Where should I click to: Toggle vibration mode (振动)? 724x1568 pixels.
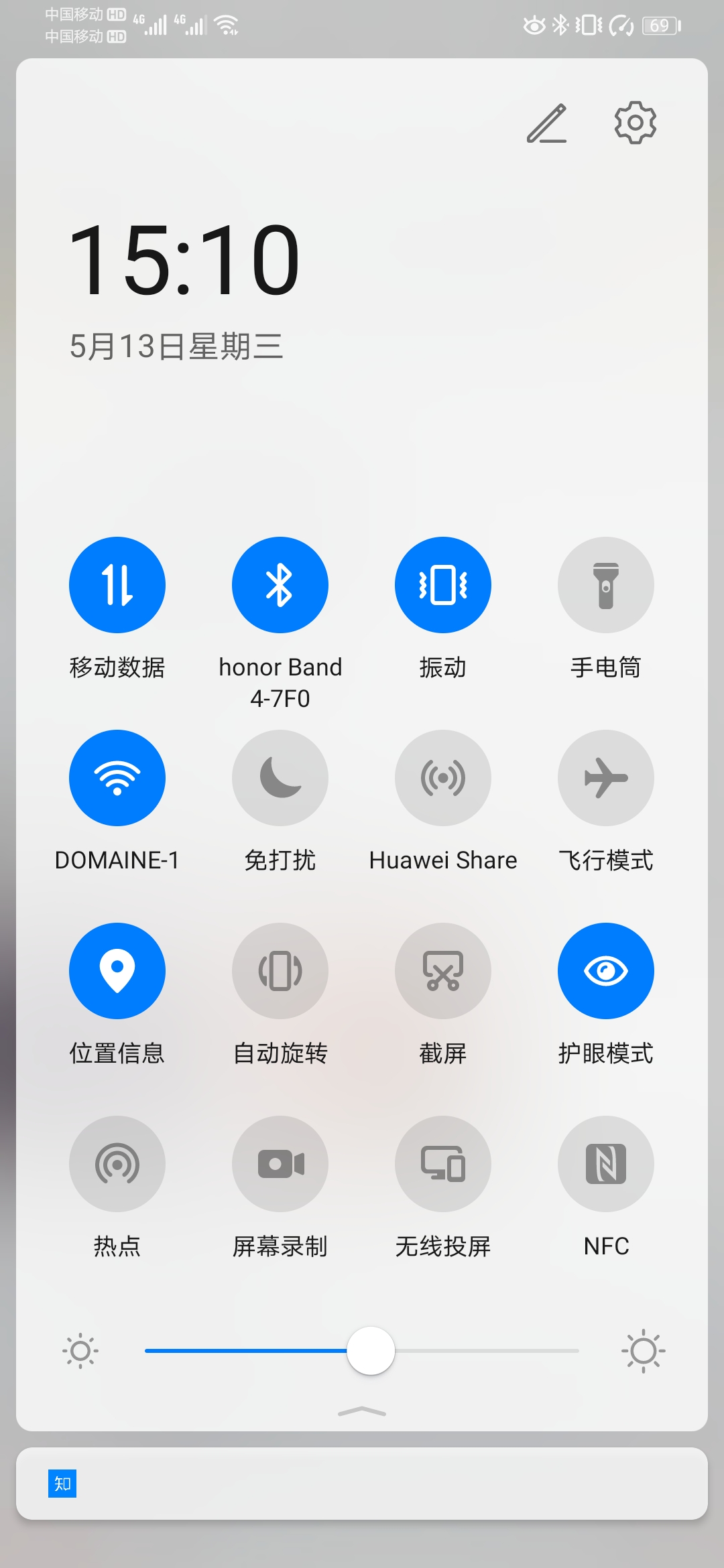click(443, 585)
